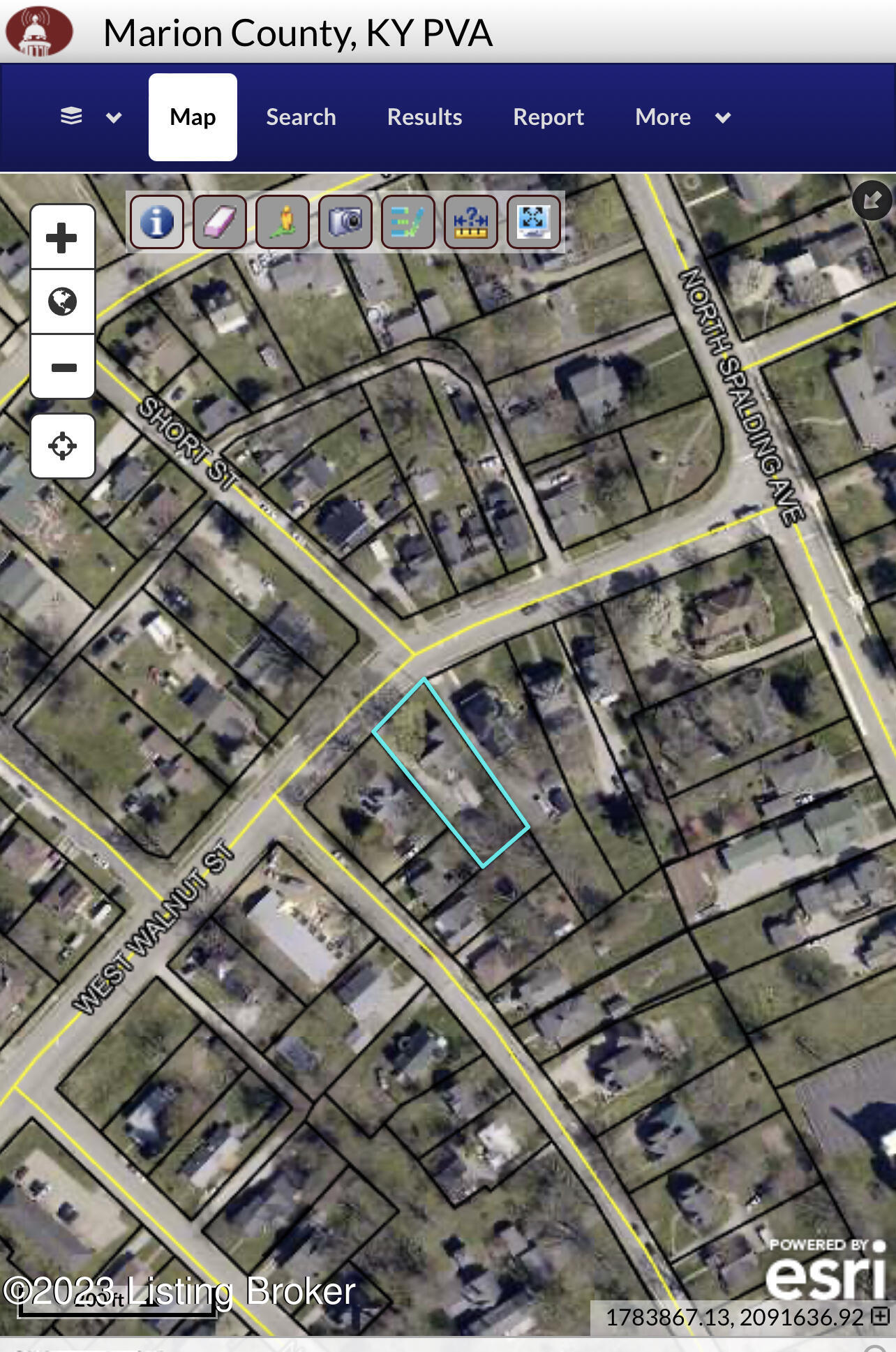Tap the arrow button in map corner
Viewport: 896px width, 1352px height.
tap(872, 200)
